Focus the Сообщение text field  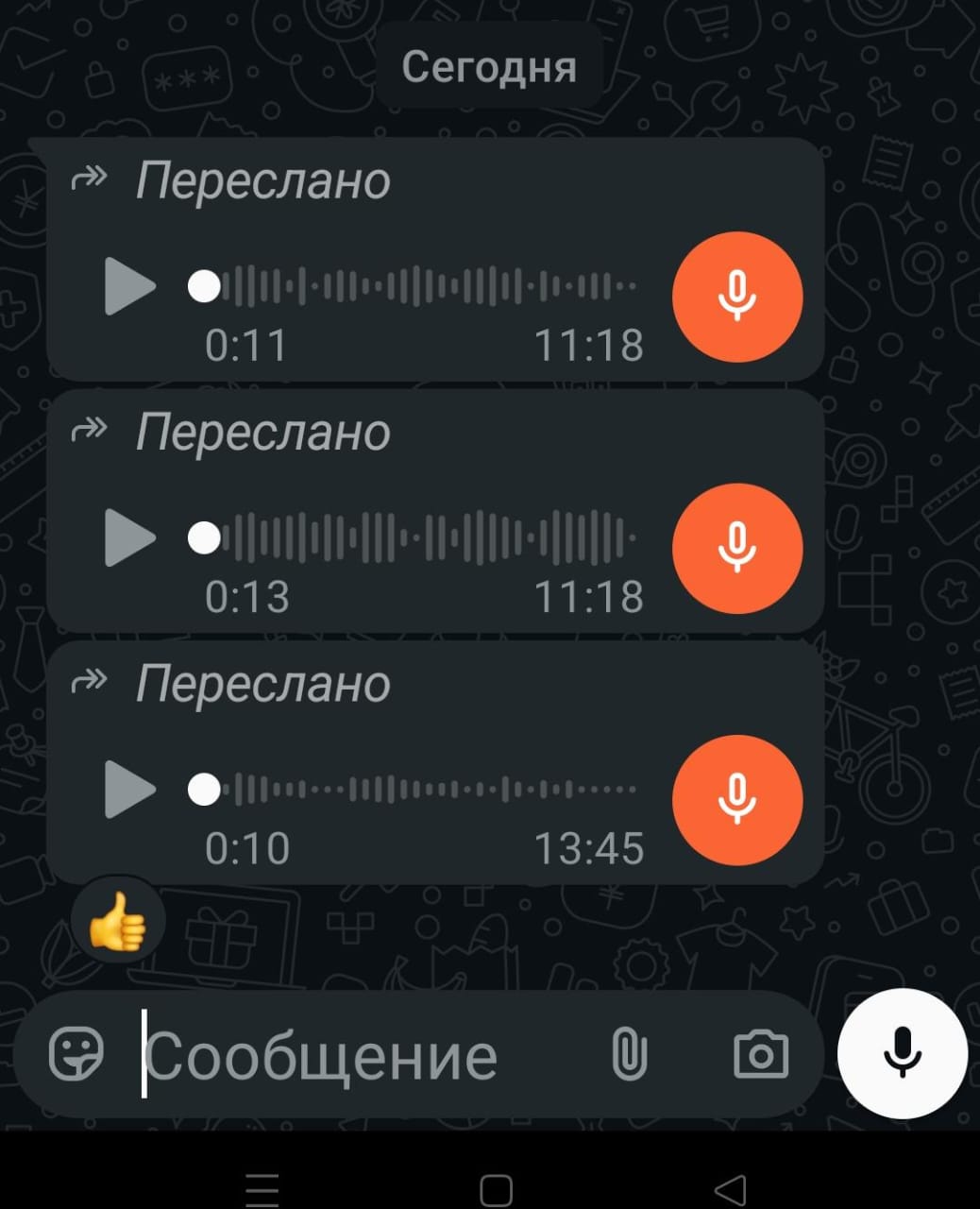pyautogui.click(x=359, y=1055)
